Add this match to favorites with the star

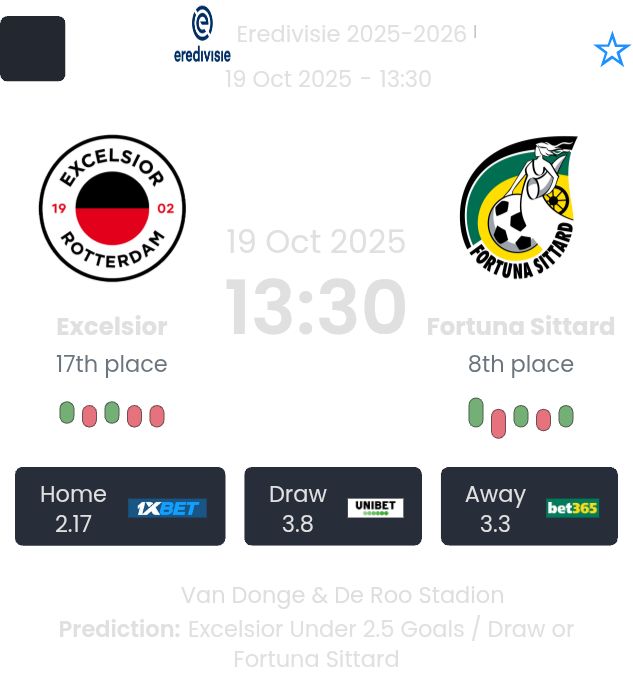(611, 49)
